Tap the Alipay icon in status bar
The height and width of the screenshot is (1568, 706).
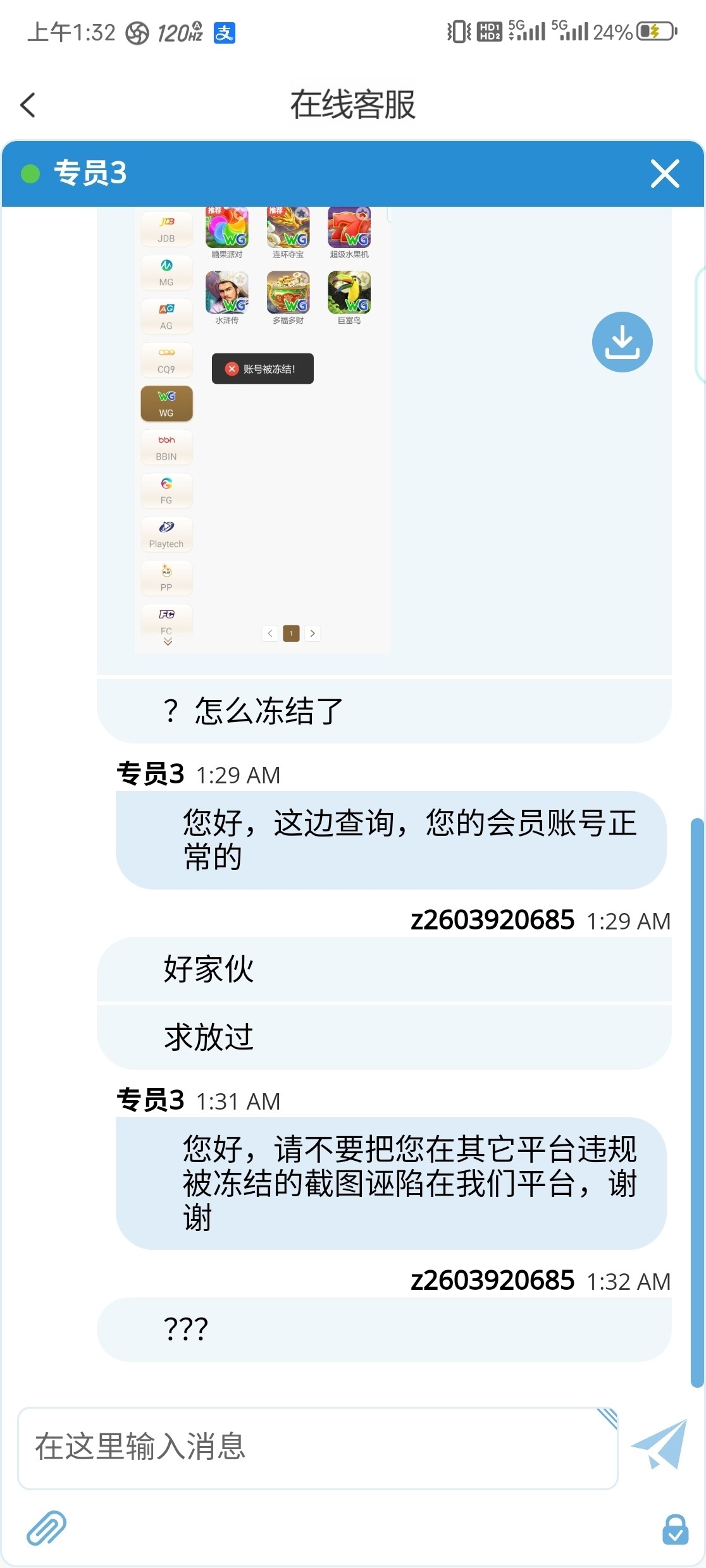225,32
